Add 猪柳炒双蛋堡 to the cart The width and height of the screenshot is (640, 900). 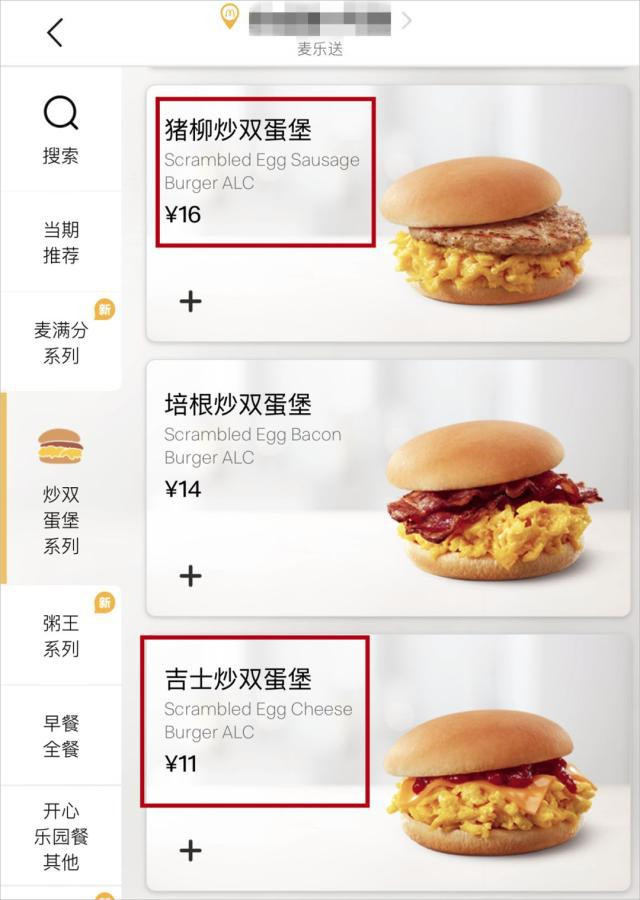click(x=190, y=301)
